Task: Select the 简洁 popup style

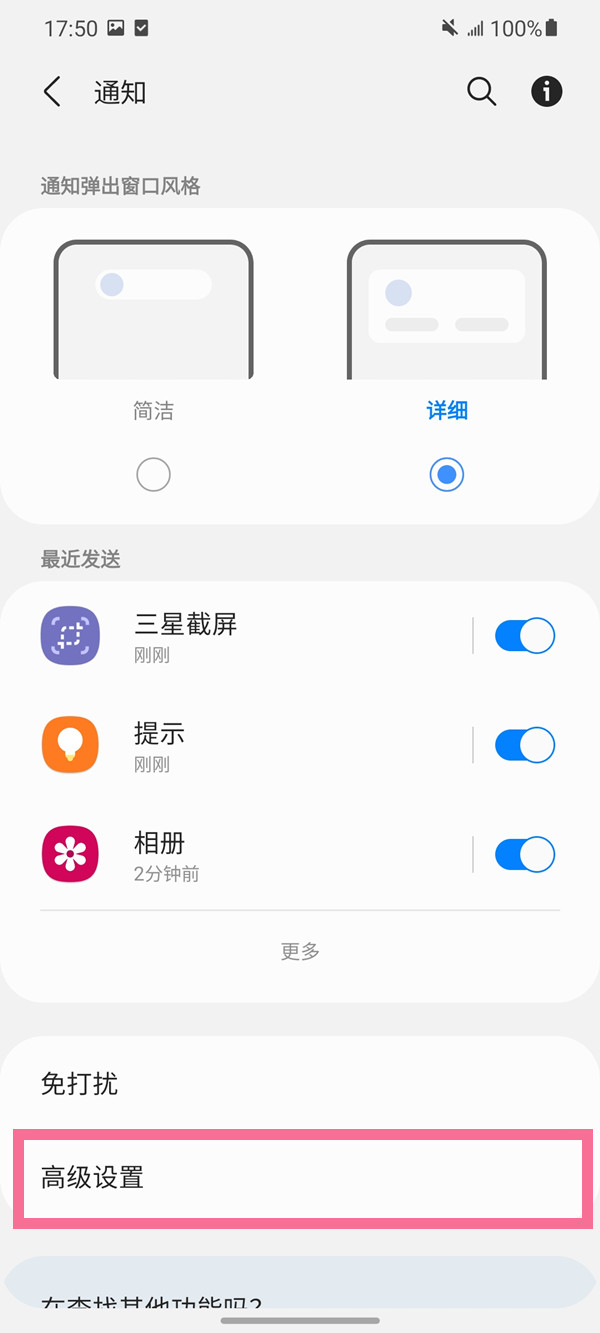Action: (x=153, y=474)
